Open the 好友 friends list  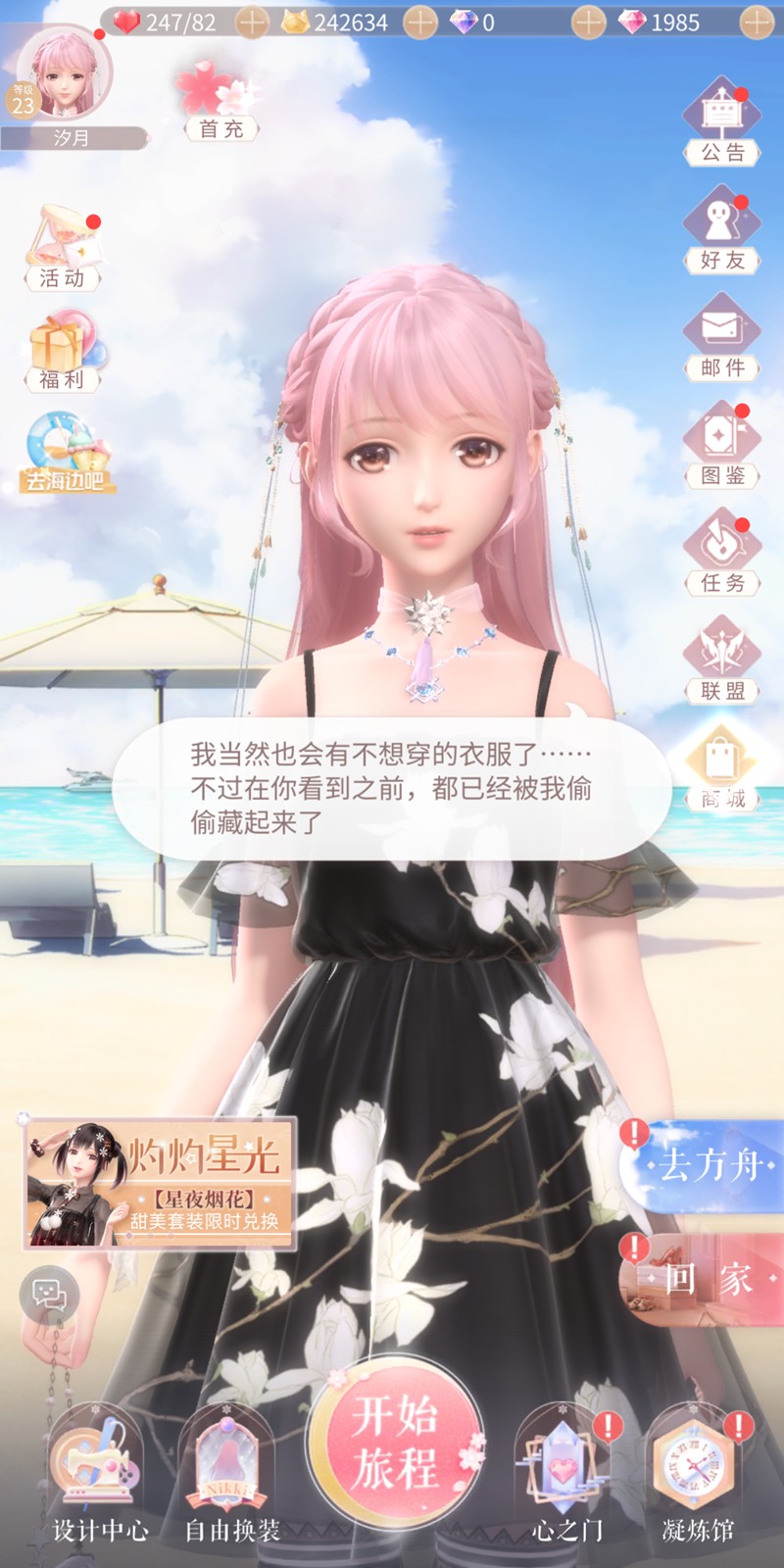point(722,229)
